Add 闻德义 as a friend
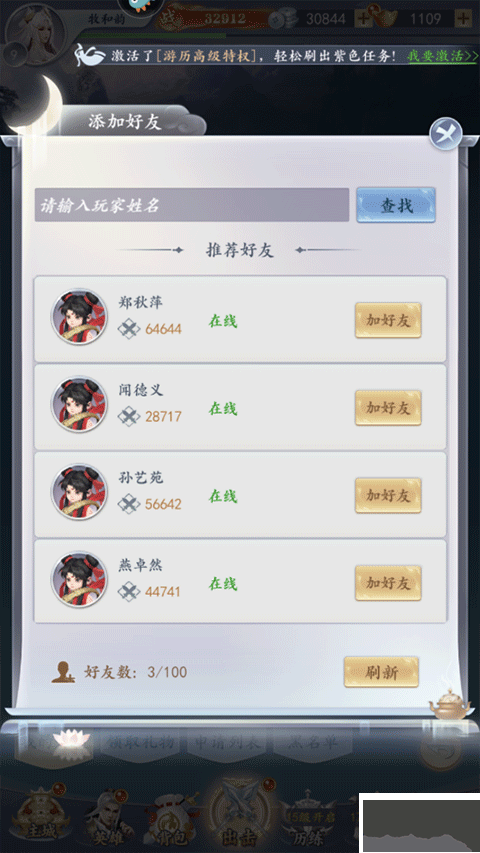 point(388,408)
